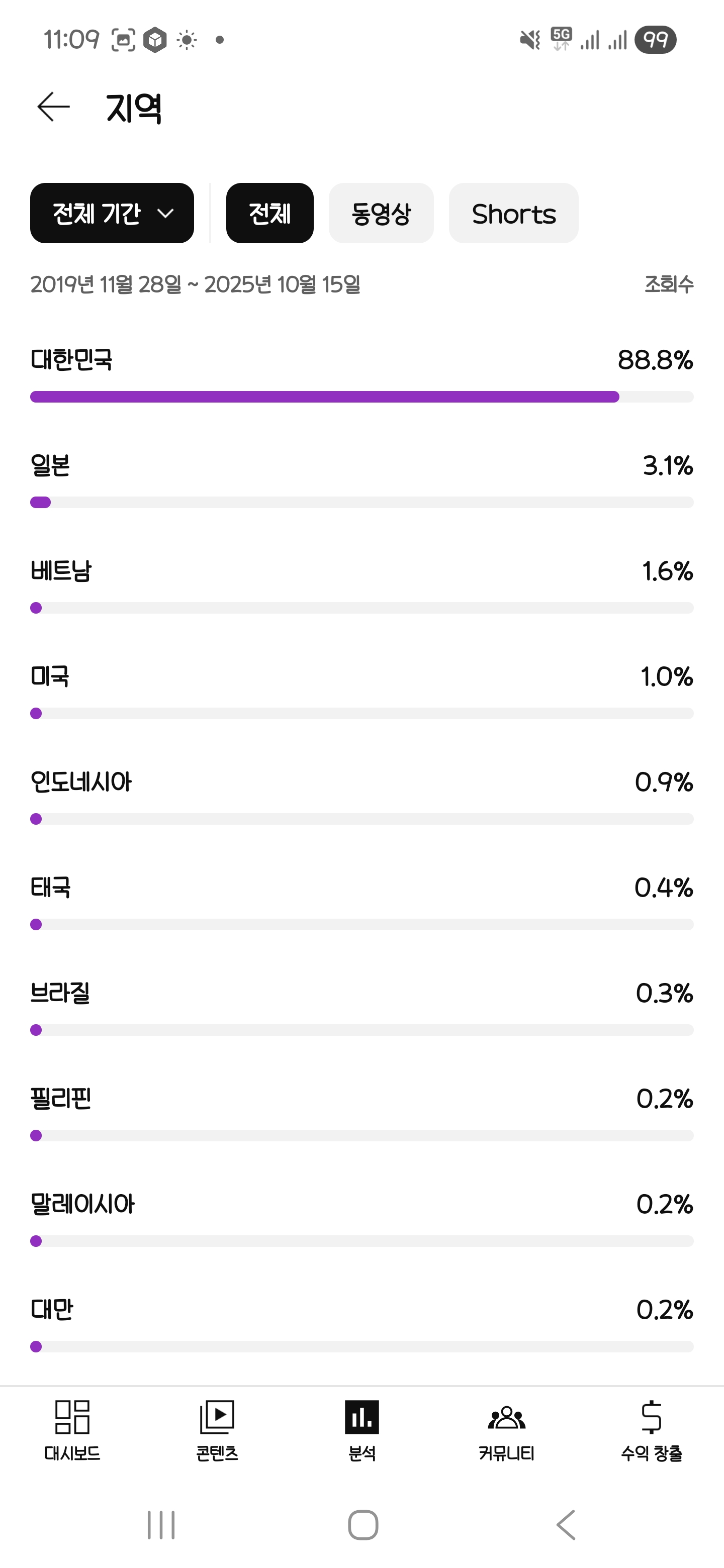Open the 전체 기간 date range dropdown
Image resolution: width=724 pixels, height=1568 pixels.
[x=112, y=213]
